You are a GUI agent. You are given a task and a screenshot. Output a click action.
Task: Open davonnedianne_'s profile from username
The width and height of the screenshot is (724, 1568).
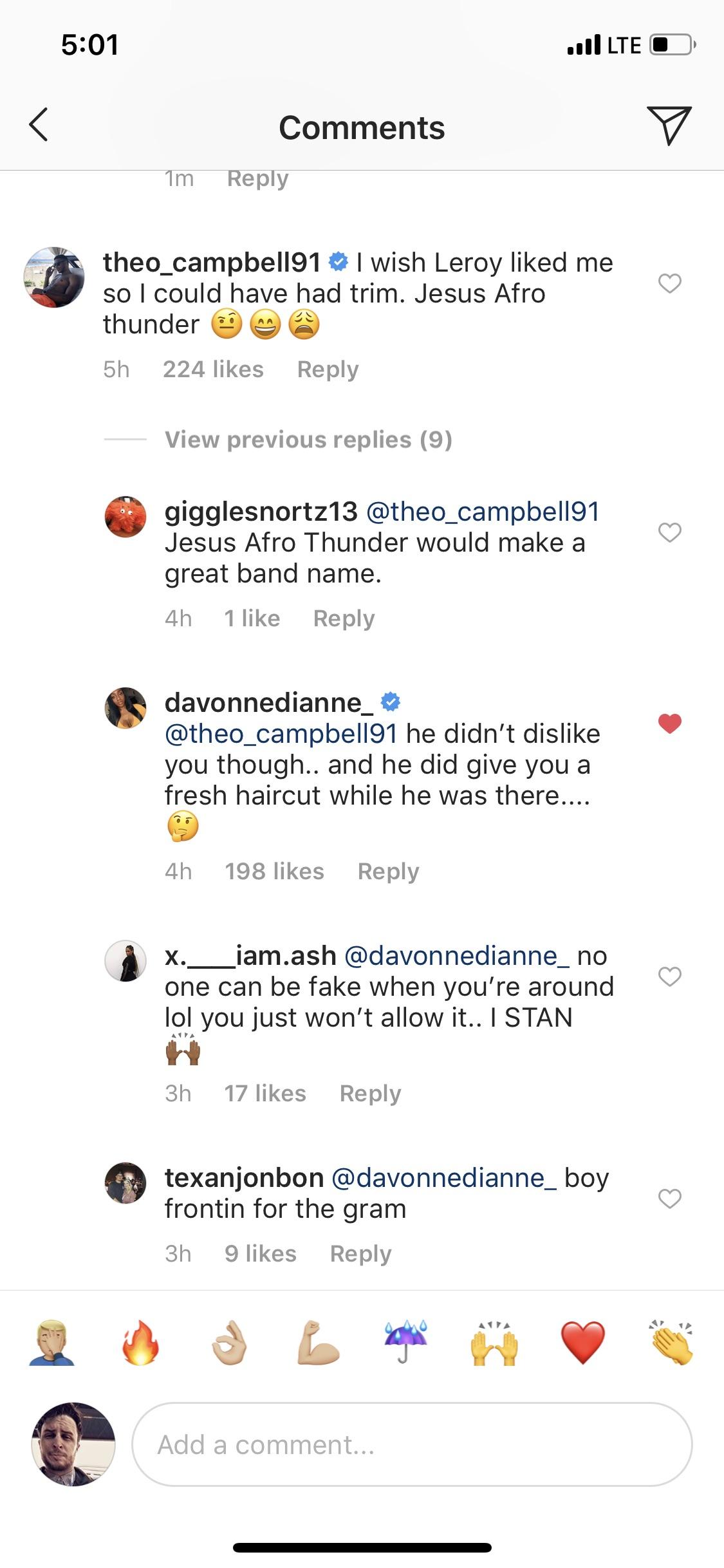coord(268,702)
